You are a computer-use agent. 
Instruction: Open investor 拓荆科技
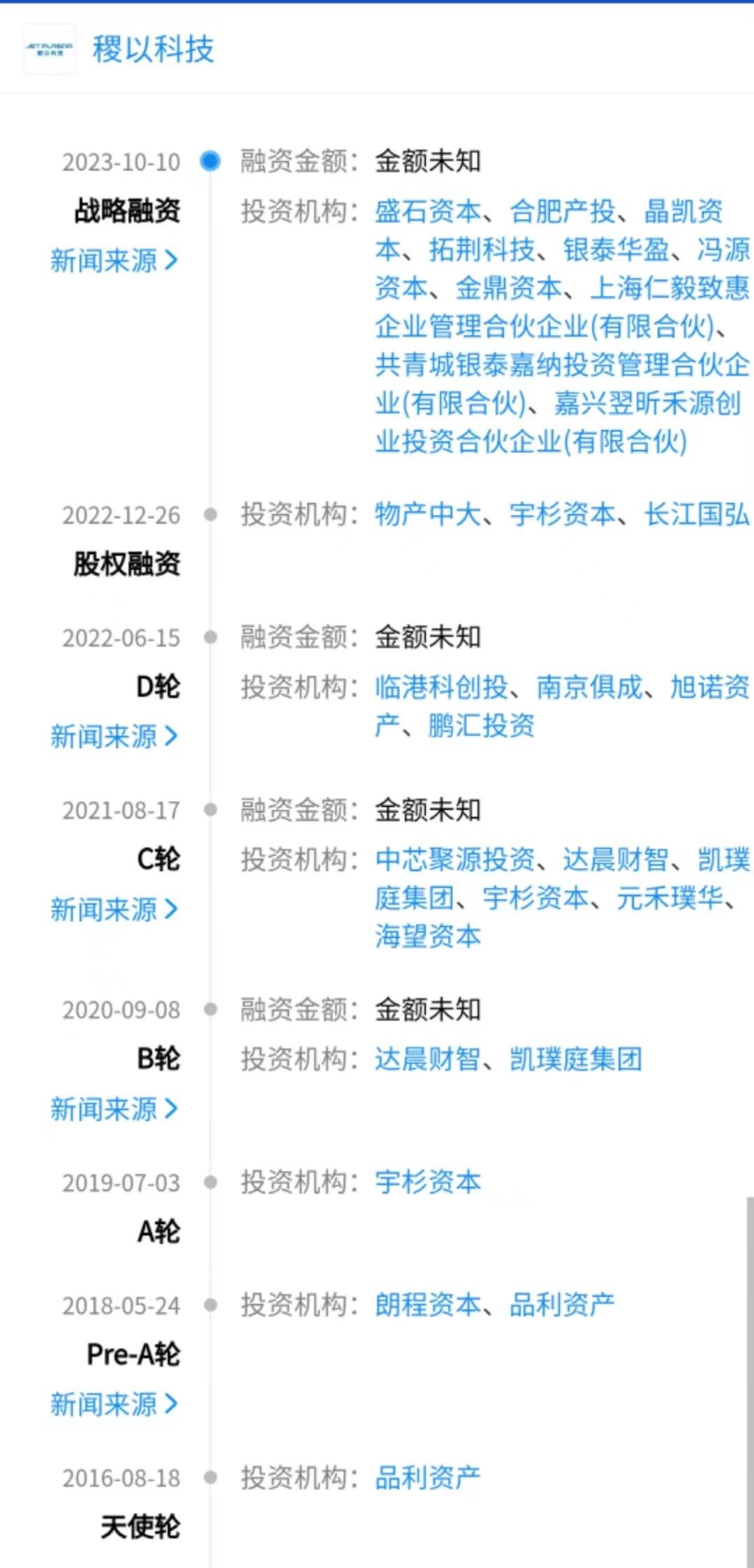pos(482,249)
